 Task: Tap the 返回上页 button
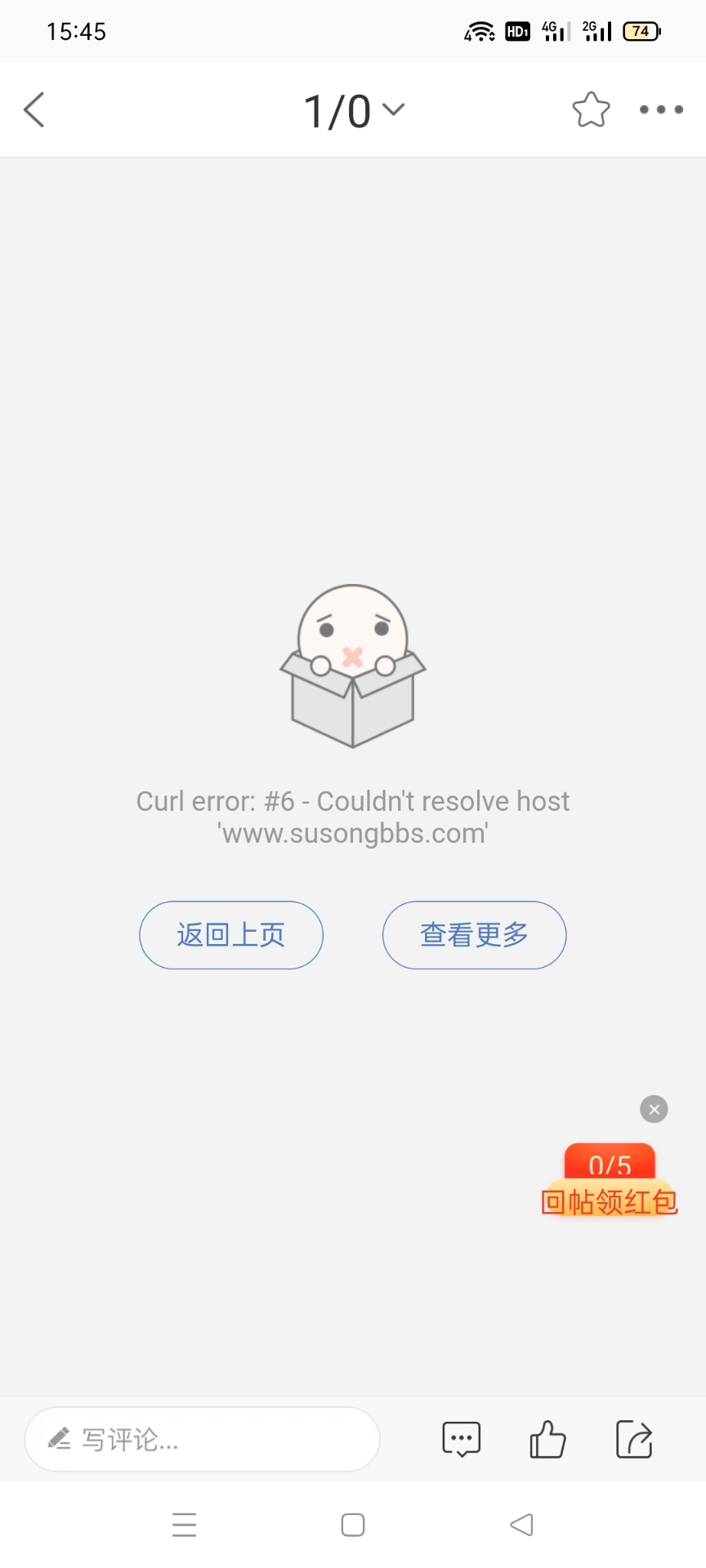pyautogui.click(x=231, y=935)
